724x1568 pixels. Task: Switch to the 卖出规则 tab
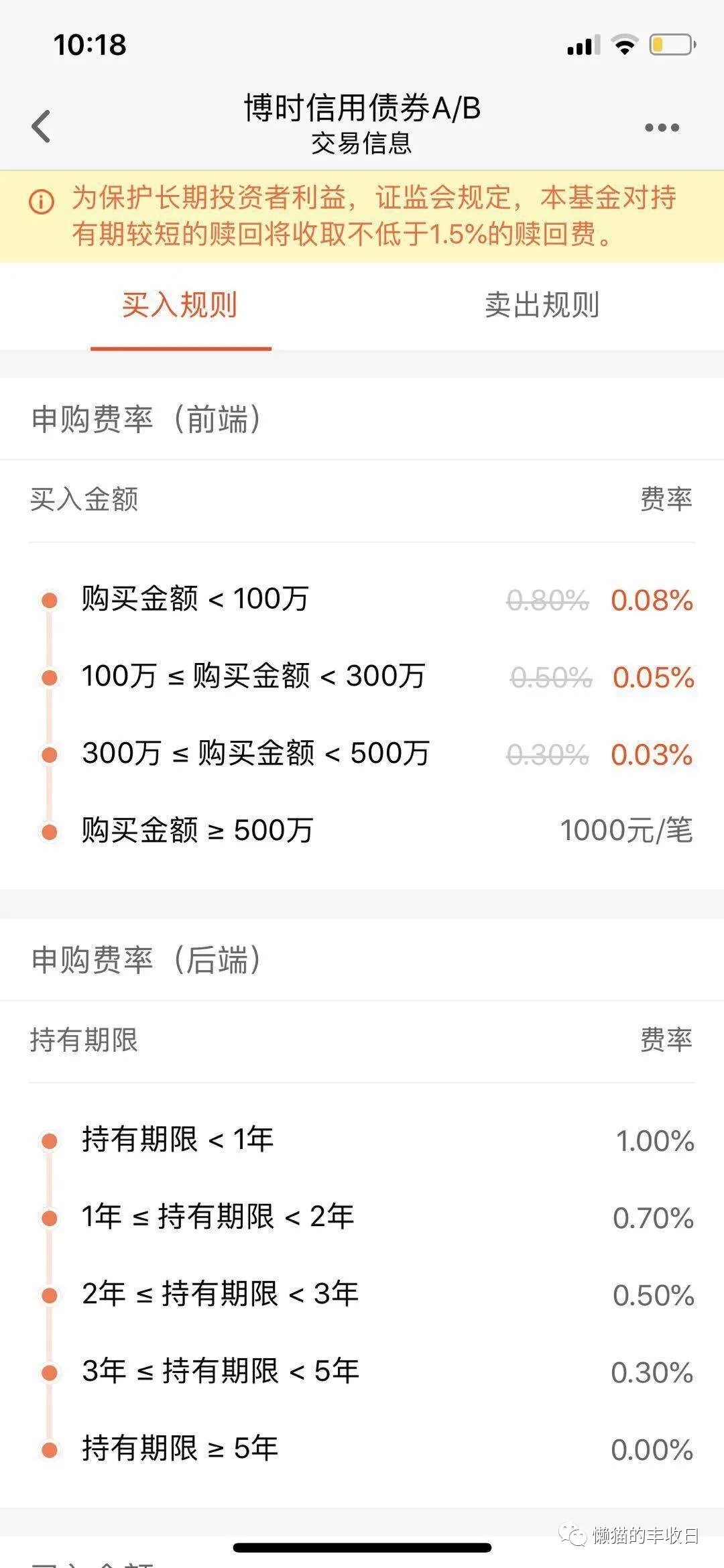pyautogui.click(x=542, y=305)
